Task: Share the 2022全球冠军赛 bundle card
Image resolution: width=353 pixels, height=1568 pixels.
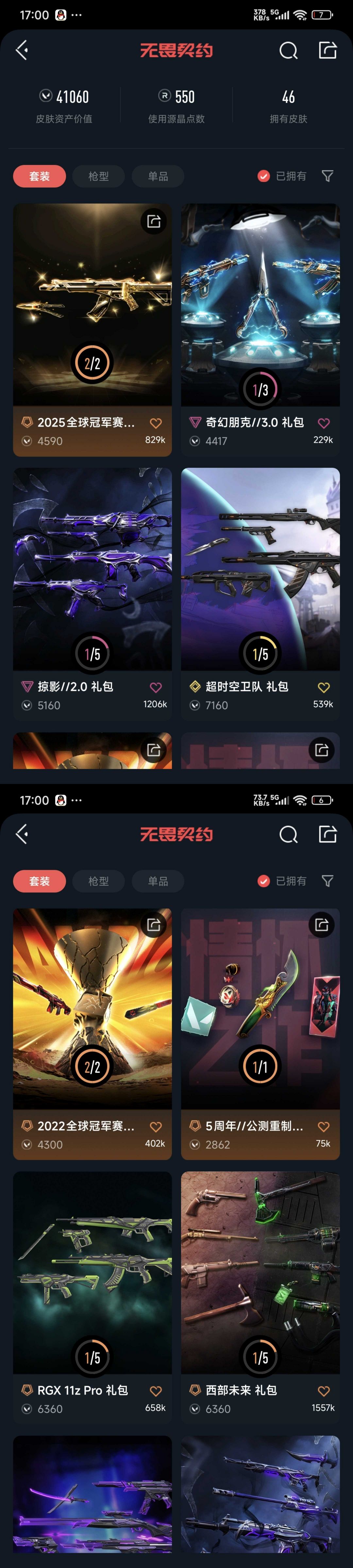Action: [154, 925]
